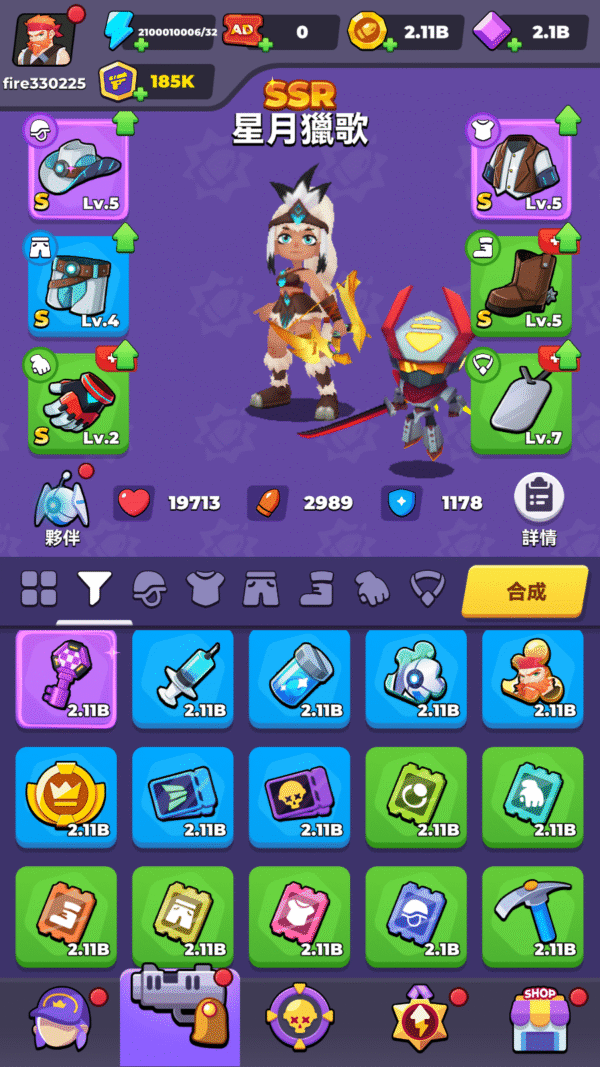Switch to the skull battle tab
The height and width of the screenshot is (1067, 600).
299,1020
